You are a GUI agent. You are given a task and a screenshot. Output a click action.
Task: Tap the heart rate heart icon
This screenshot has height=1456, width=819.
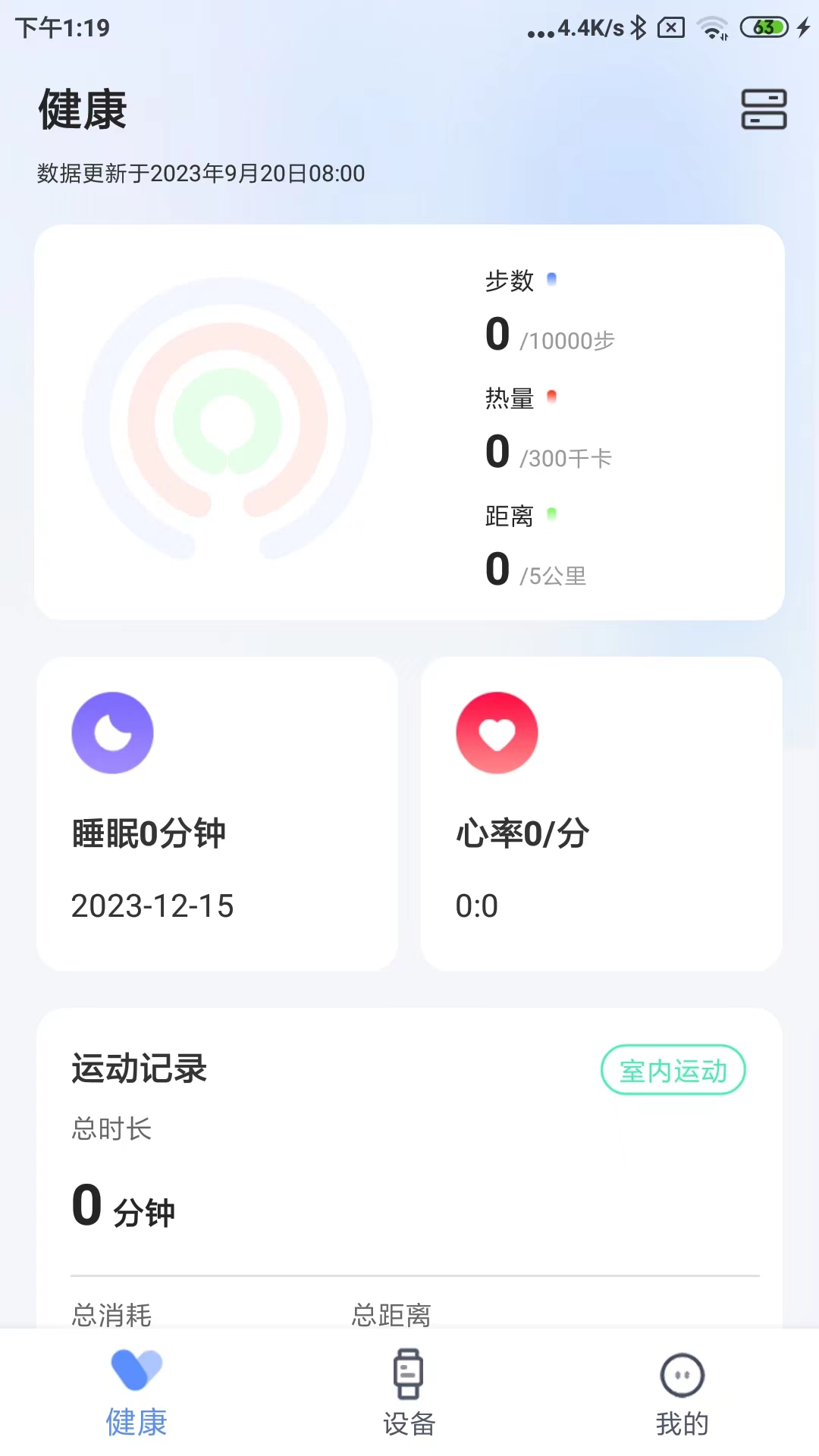(497, 733)
